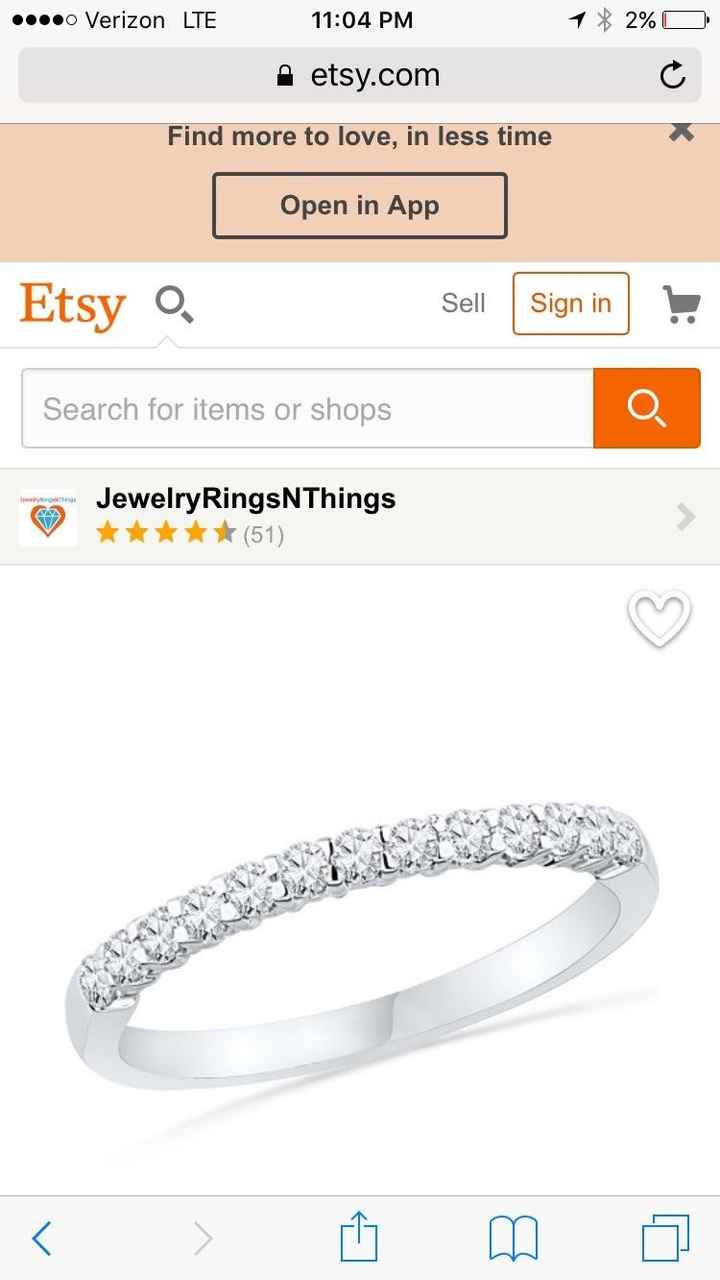Share this page using the share icon
720x1280 pixels.
359,1237
